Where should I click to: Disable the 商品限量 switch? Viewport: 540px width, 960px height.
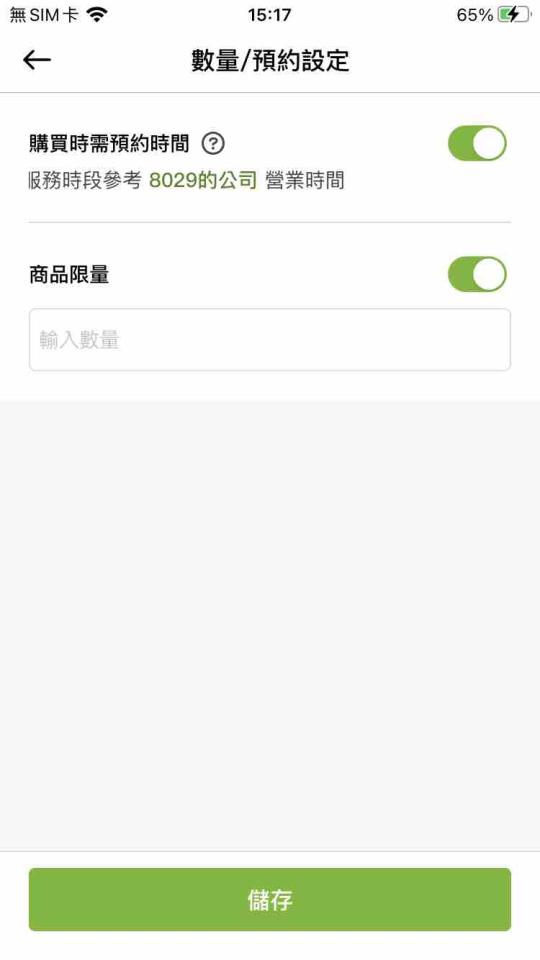point(477,274)
